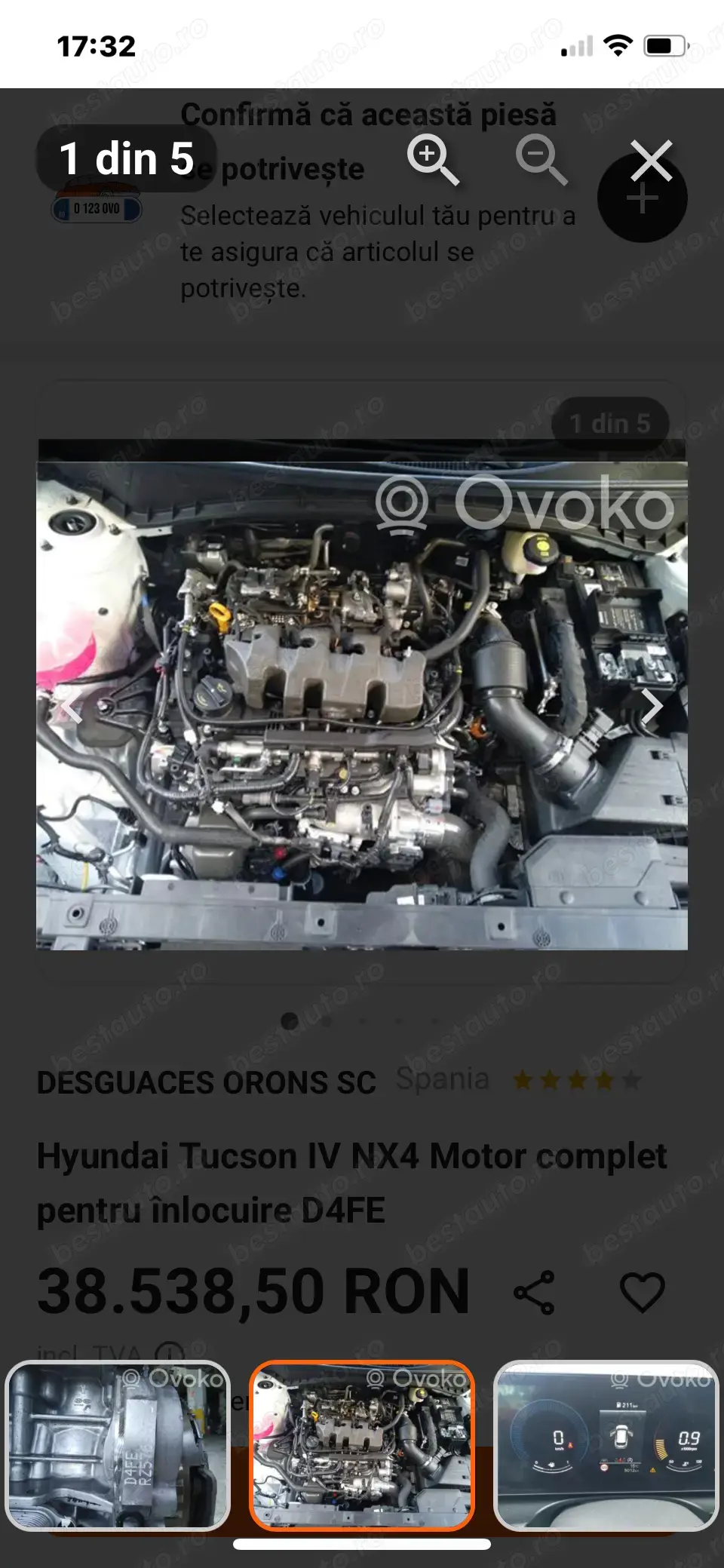Tap the 1 din 5 photo counter badge
Image resolution: width=724 pixels, height=1568 pixels.
[x=125, y=158]
